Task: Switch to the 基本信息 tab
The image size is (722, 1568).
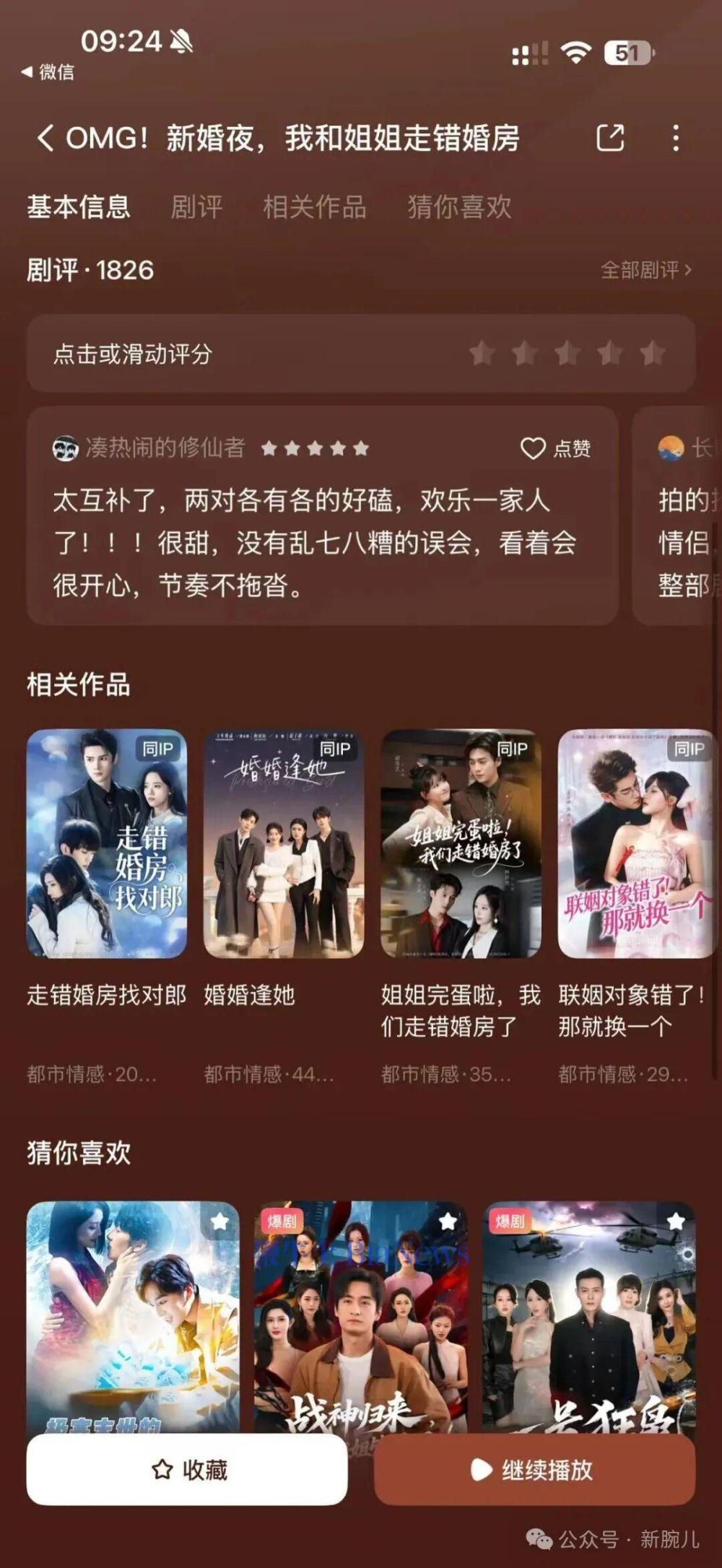Action: (79, 207)
